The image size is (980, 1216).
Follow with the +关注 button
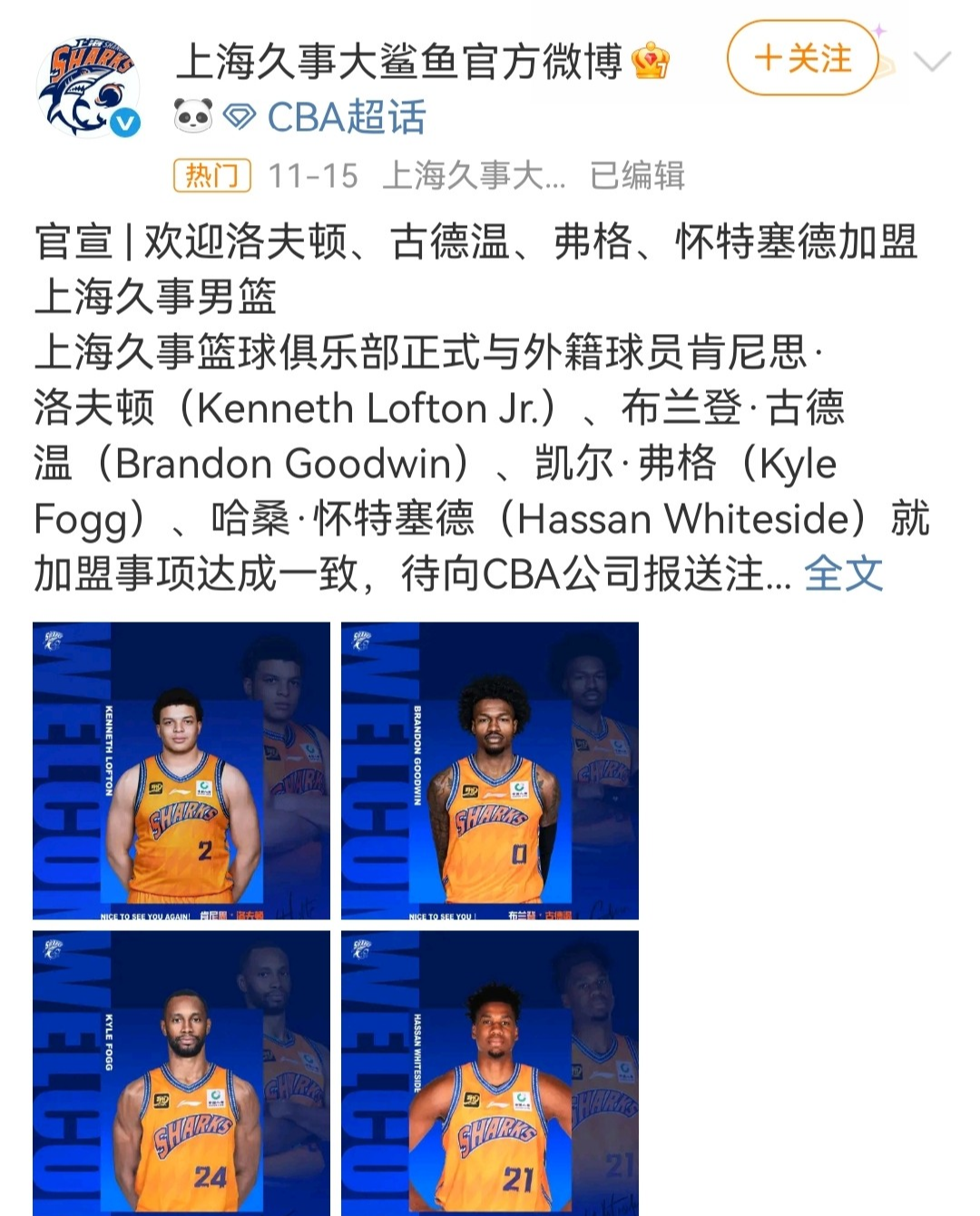pos(803,59)
